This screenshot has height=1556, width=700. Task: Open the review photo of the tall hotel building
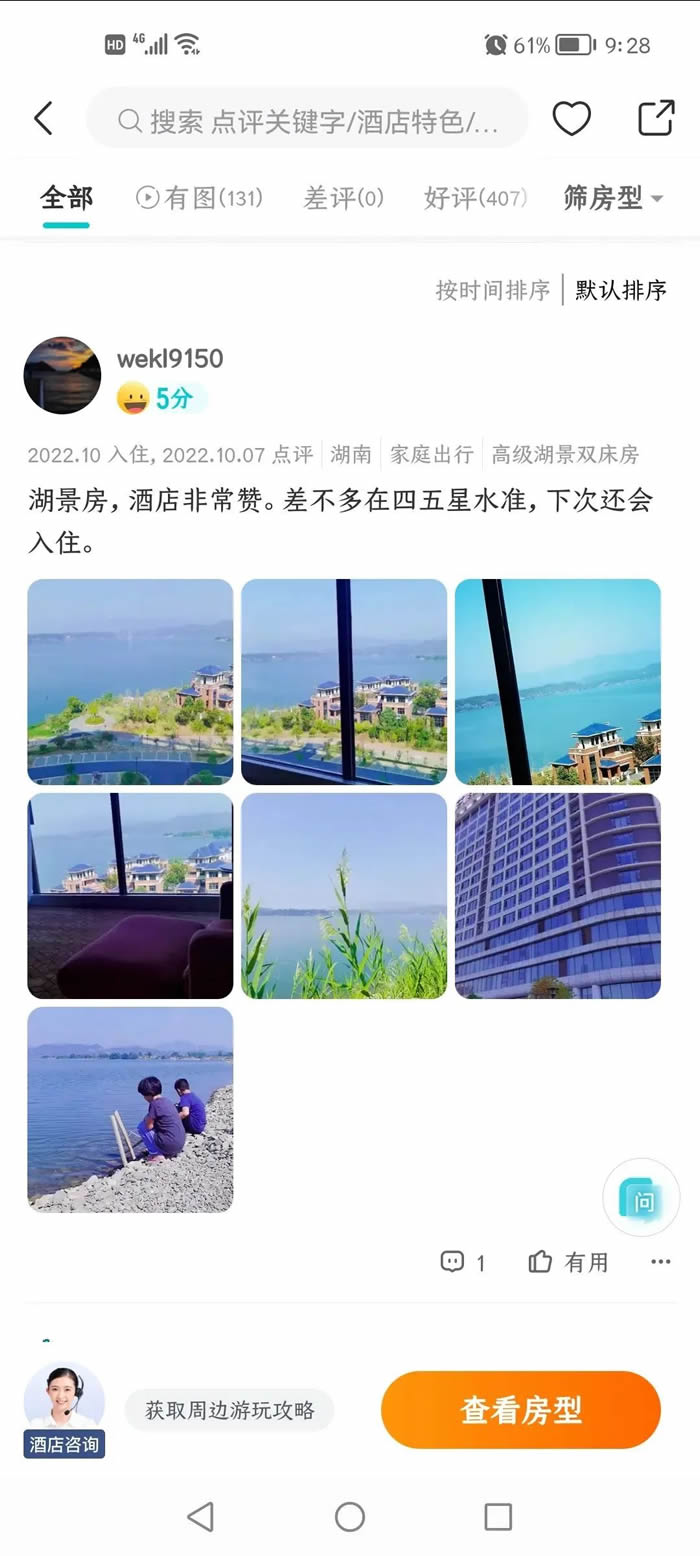558,896
